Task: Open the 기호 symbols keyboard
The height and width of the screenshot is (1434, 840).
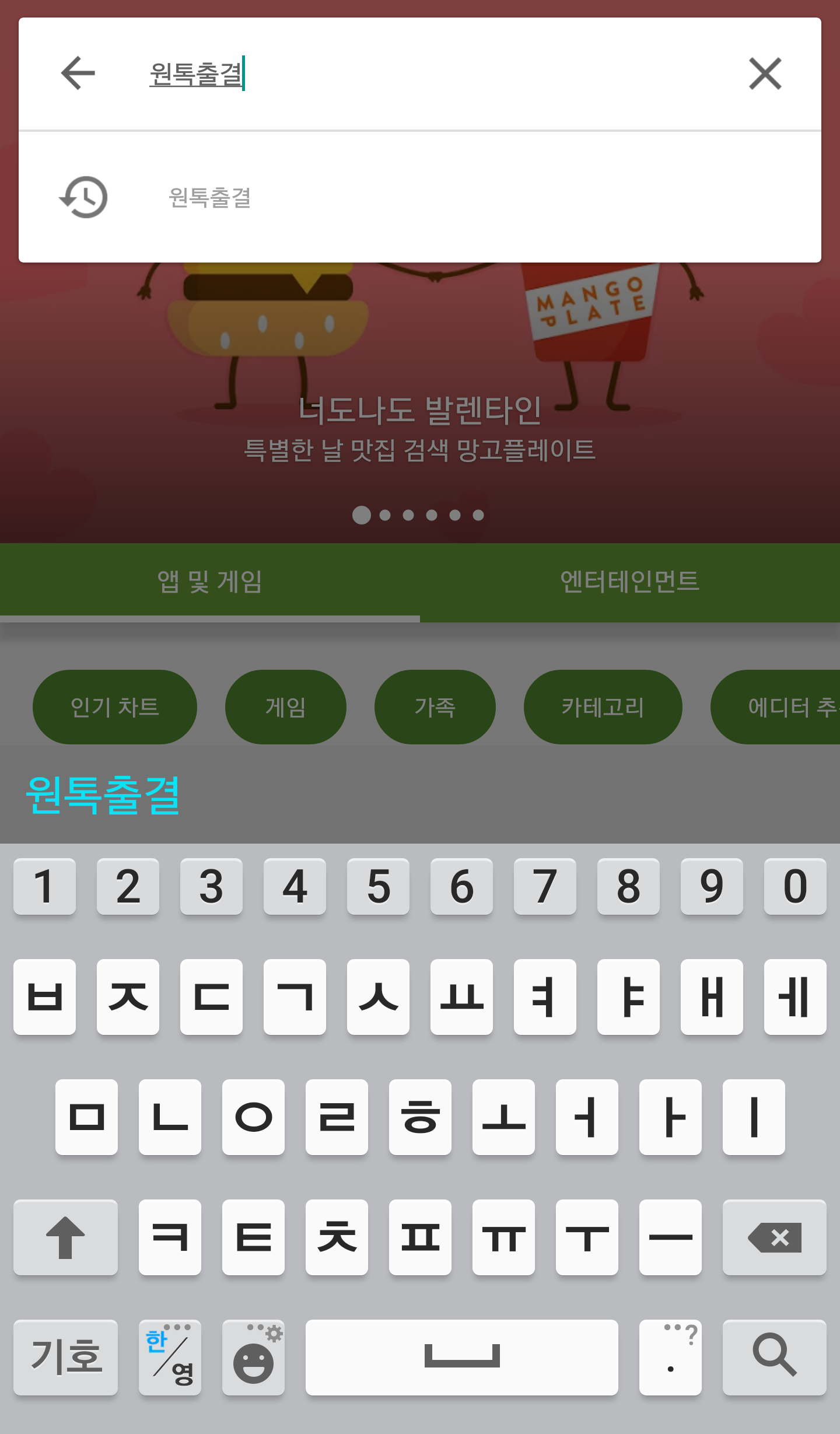Action: click(66, 1356)
